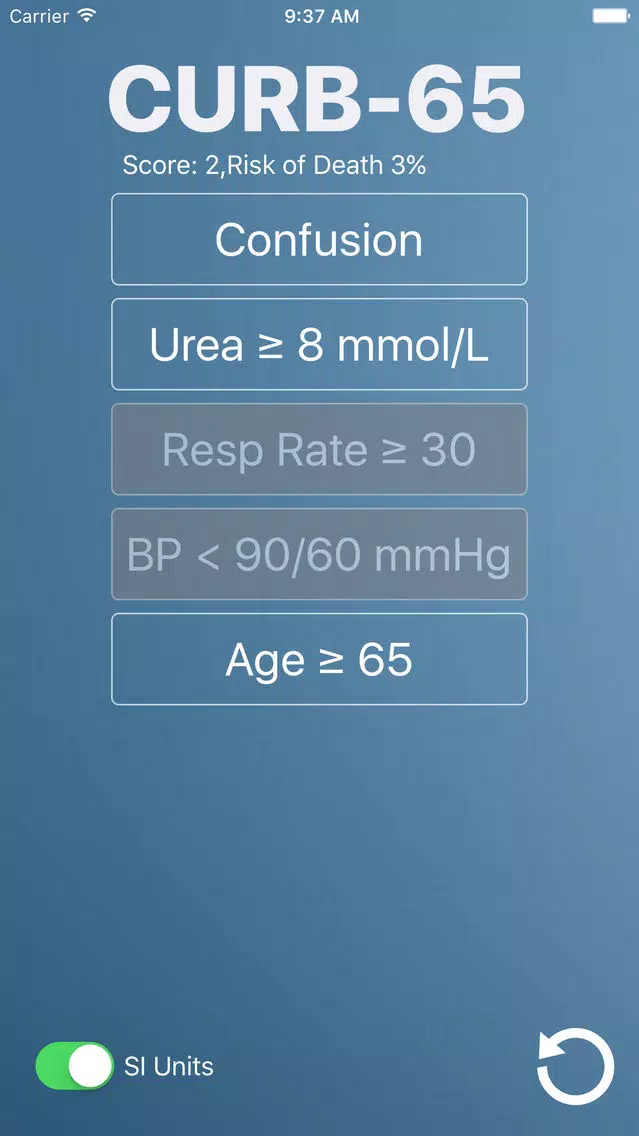Reset the score with the circular arrow

(575, 1066)
